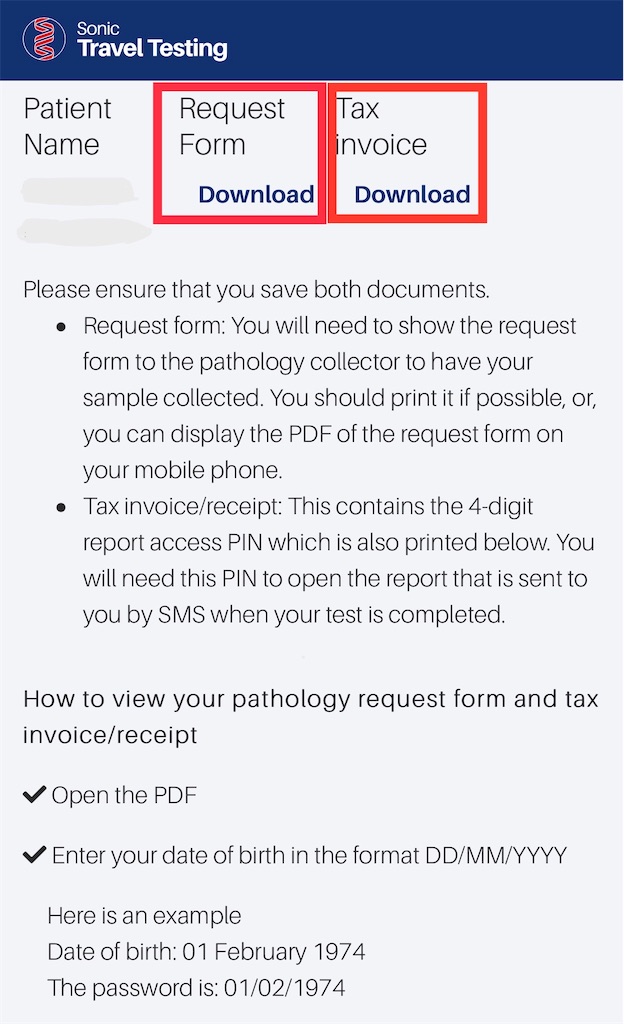The image size is (624, 1024).
Task: Download the Request Form
Action: [x=256, y=195]
